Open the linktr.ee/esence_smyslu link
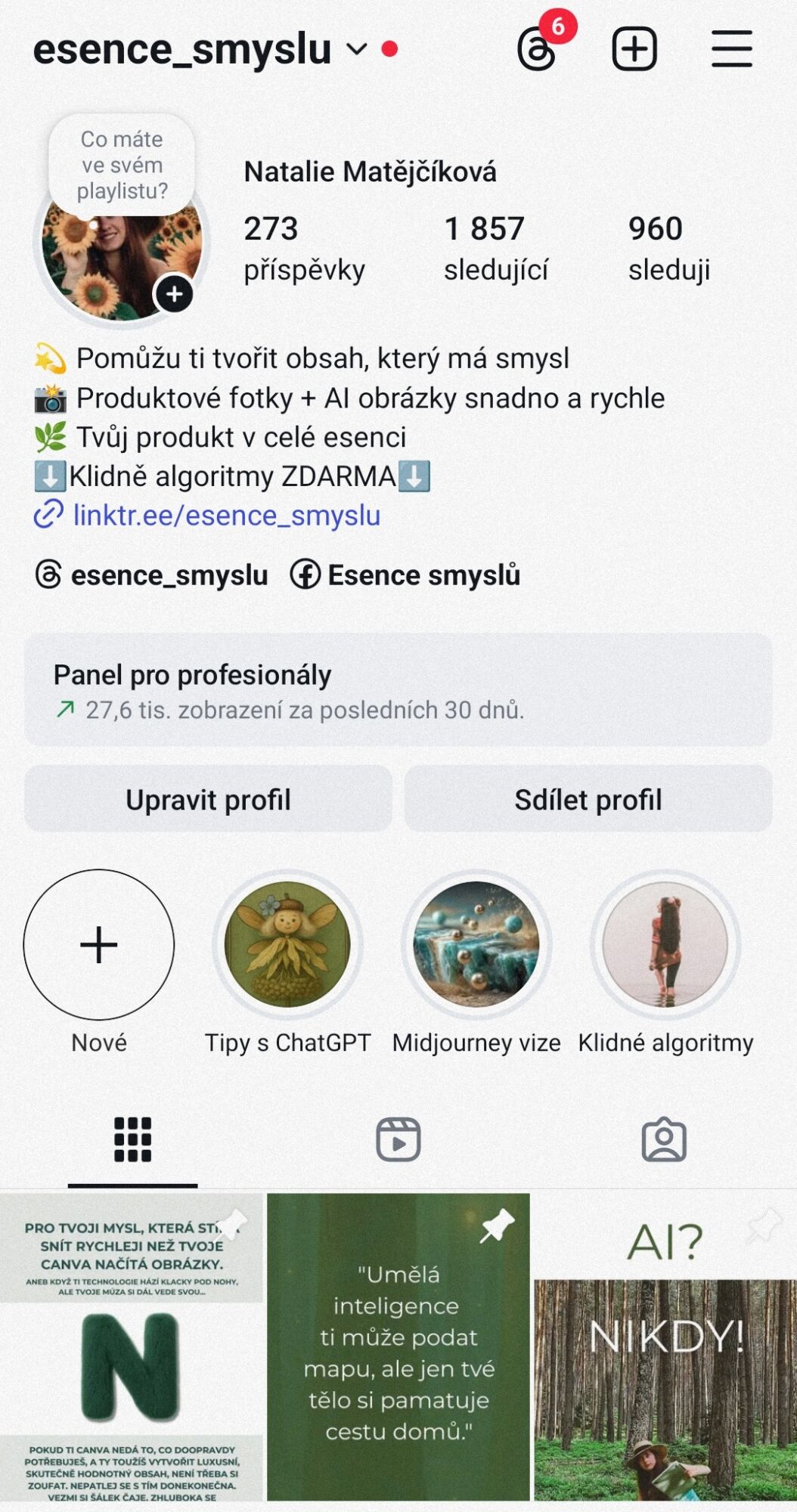The image size is (797, 1512). pos(225,516)
